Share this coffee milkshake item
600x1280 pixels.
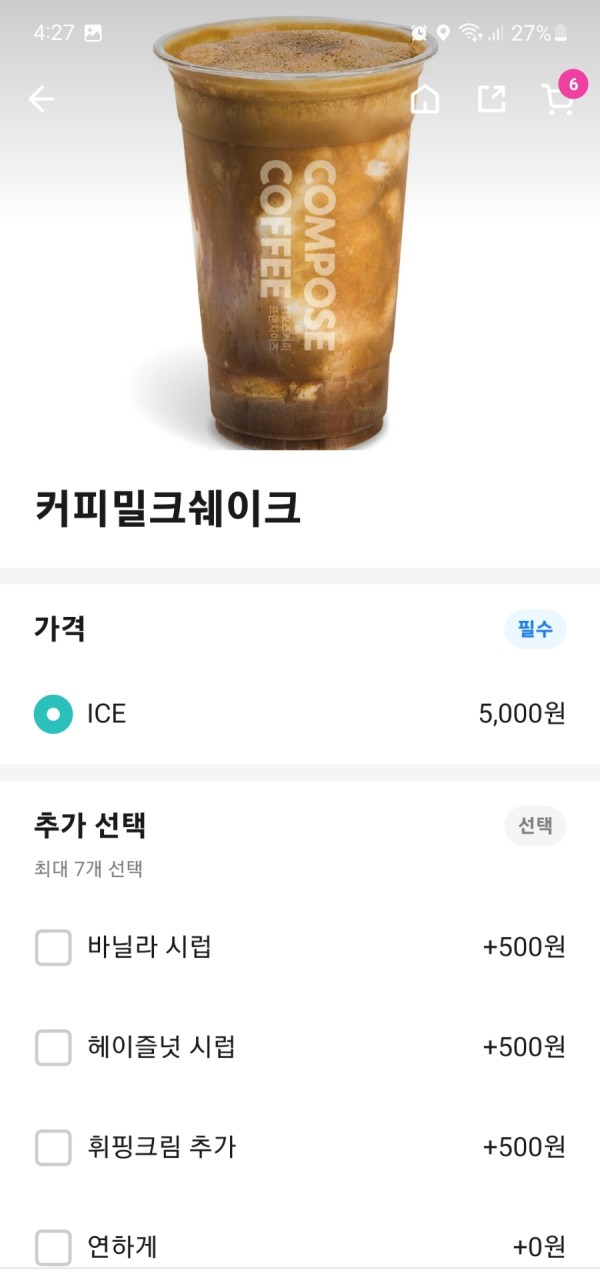pos(491,98)
